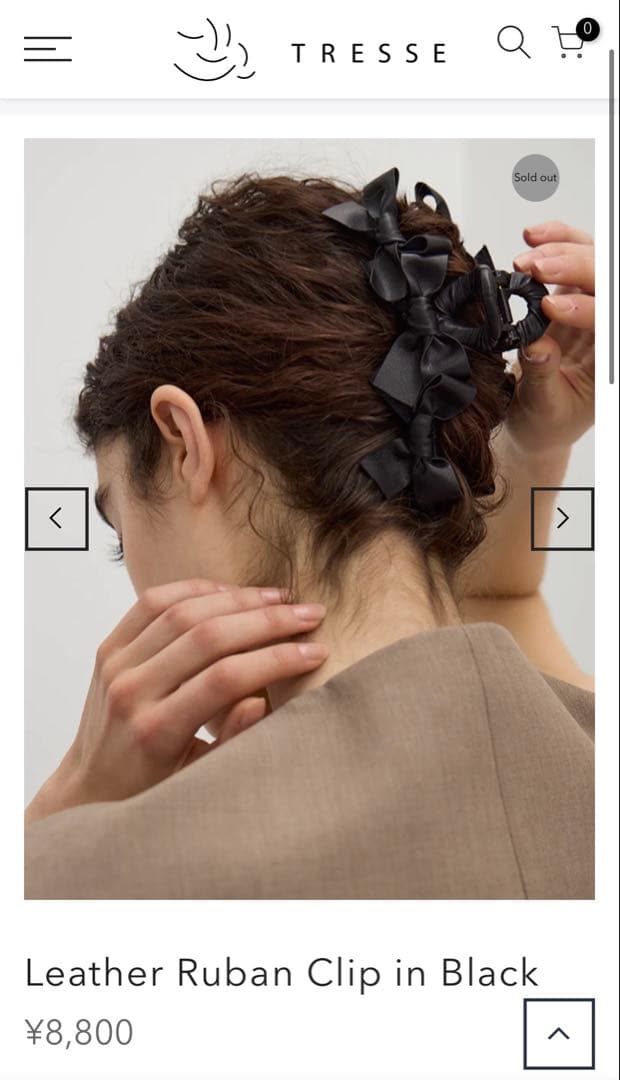Show the previous product image

pos(56,518)
